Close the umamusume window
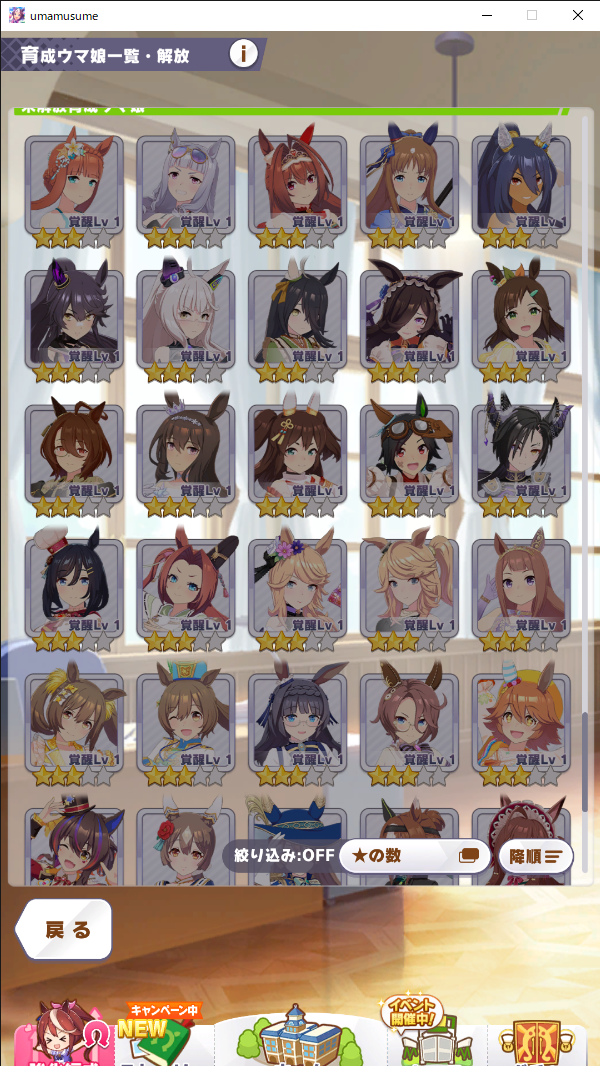Image resolution: width=600 pixels, height=1066 pixels. pos(578,16)
